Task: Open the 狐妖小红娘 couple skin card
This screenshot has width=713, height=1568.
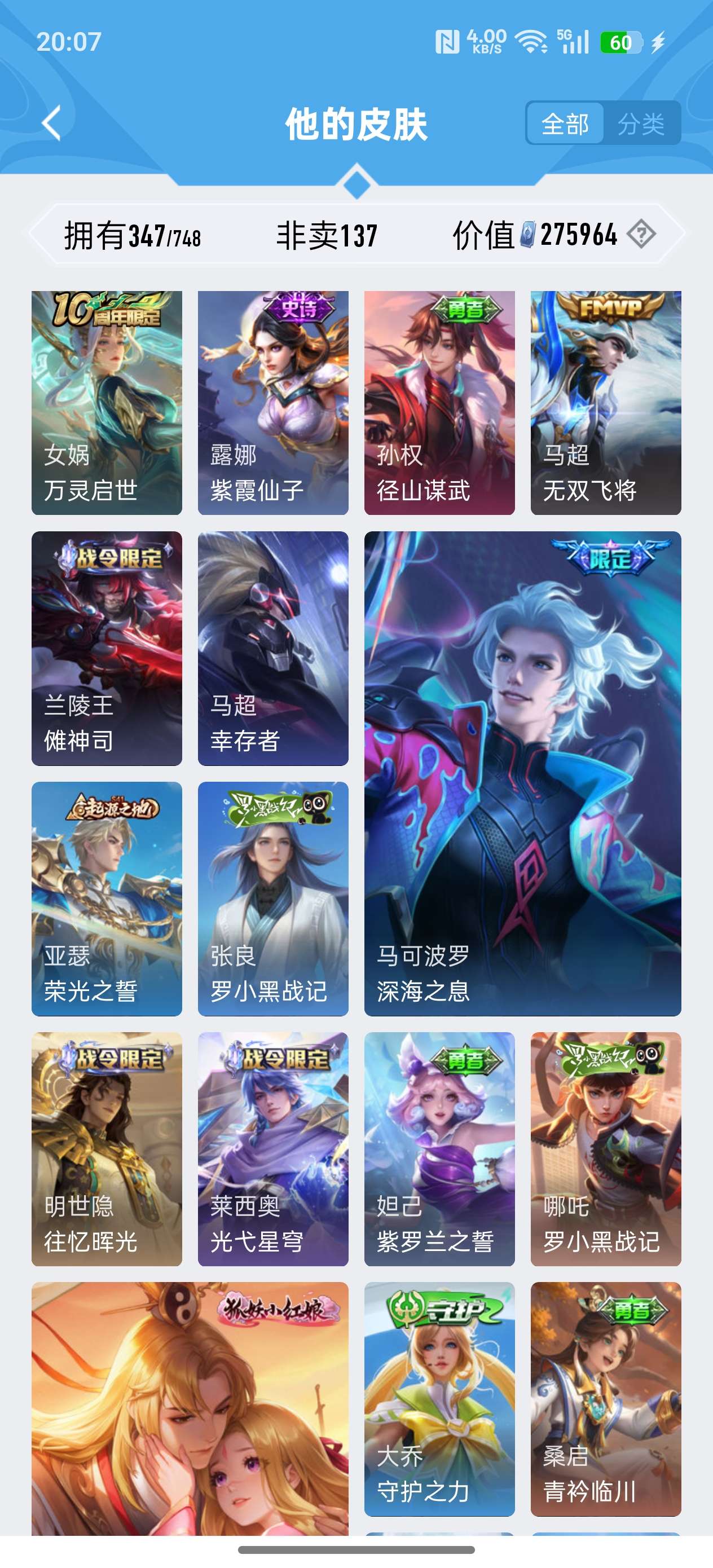Action: tap(190, 1406)
